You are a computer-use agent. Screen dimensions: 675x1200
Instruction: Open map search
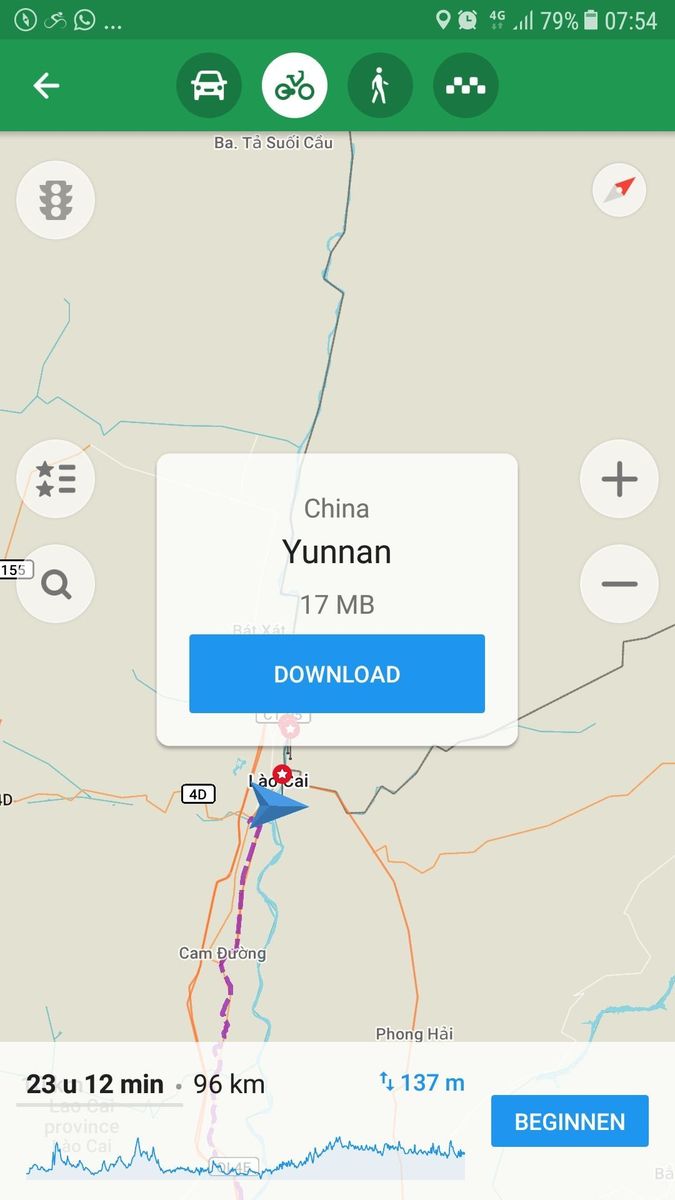pos(56,584)
